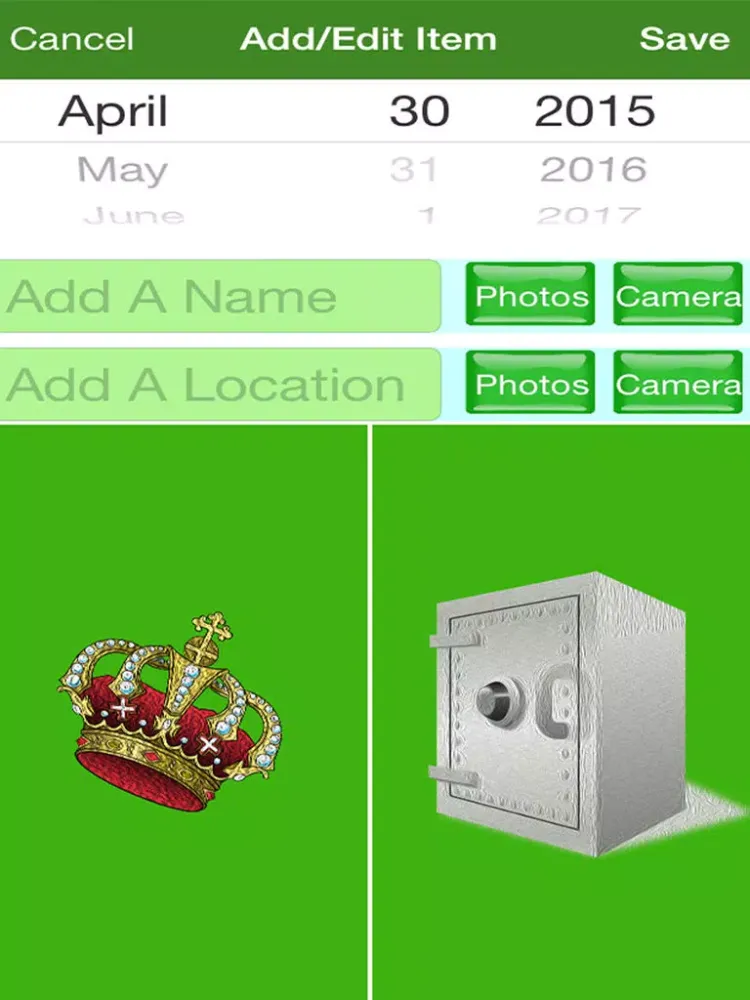Cancel adding the item
Screen dimensions: 750x1000
[71, 39]
